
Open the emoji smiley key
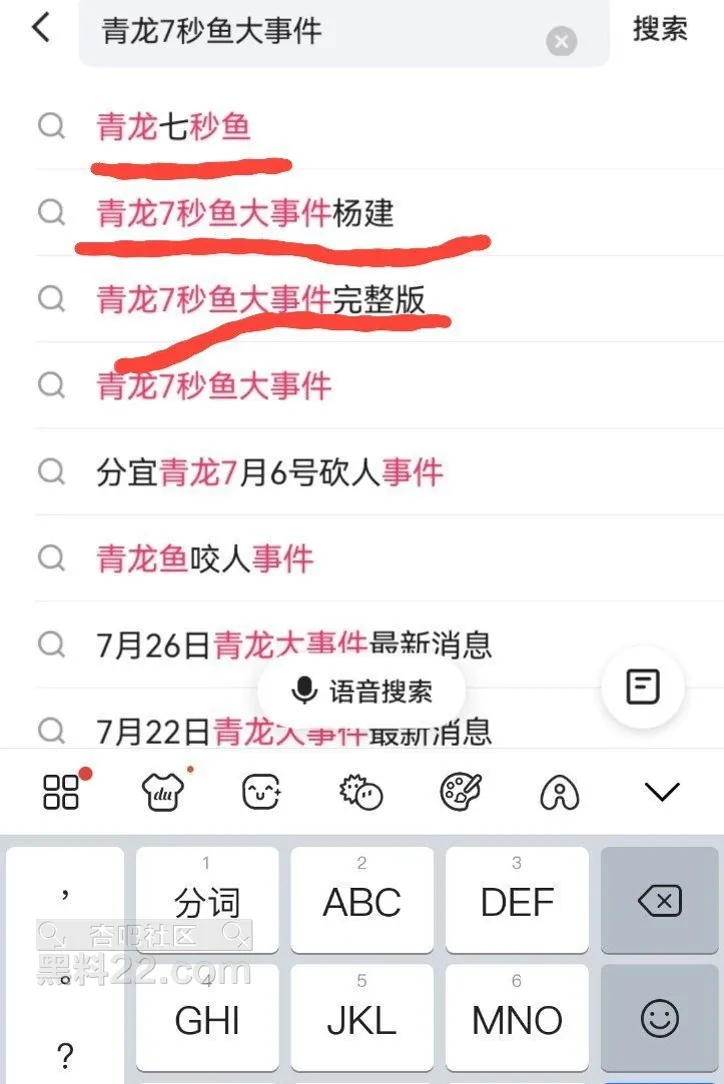[660, 1019]
